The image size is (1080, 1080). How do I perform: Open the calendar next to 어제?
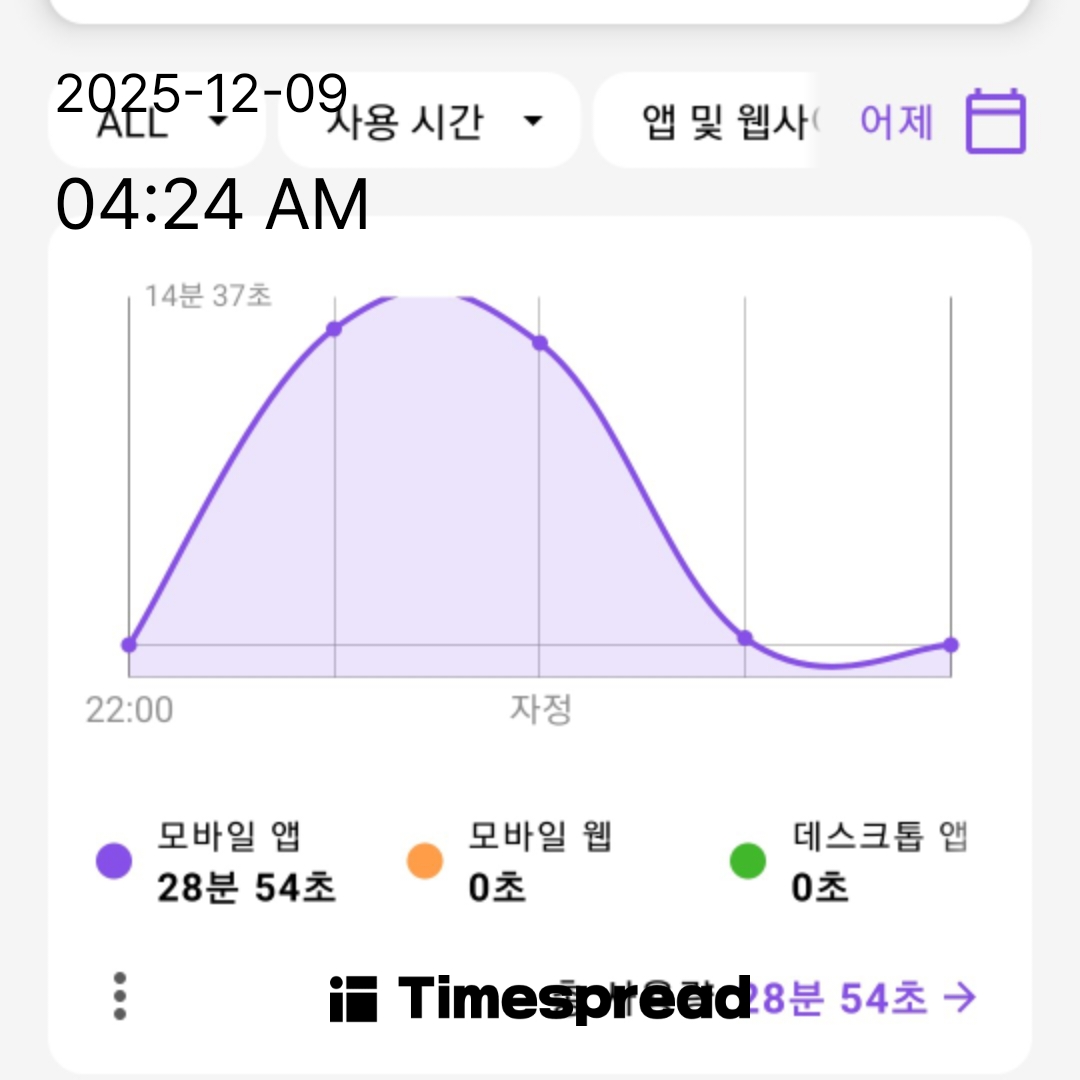point(995,121)
